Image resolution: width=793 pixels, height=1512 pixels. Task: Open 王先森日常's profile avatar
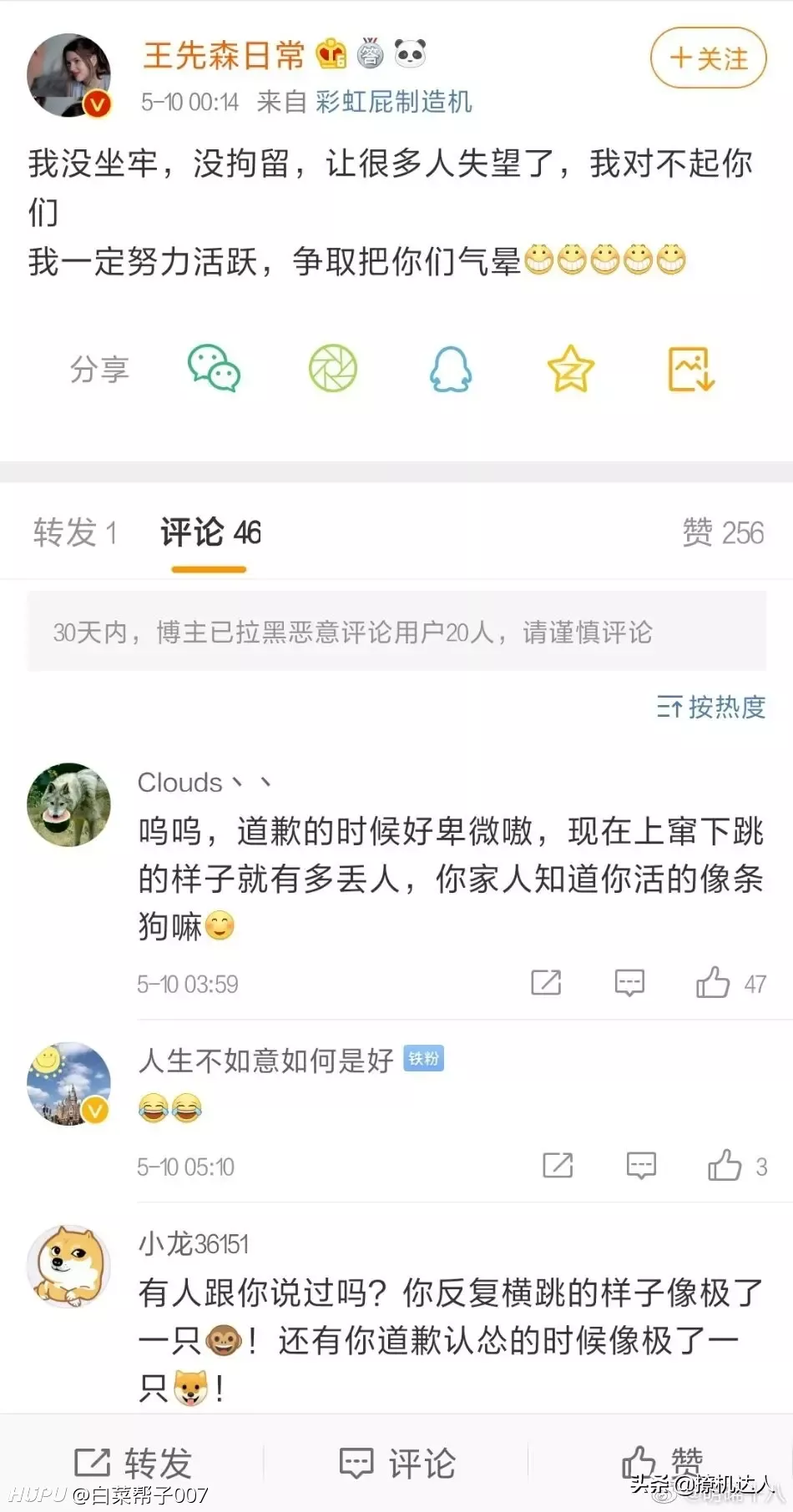coord(69,75)
